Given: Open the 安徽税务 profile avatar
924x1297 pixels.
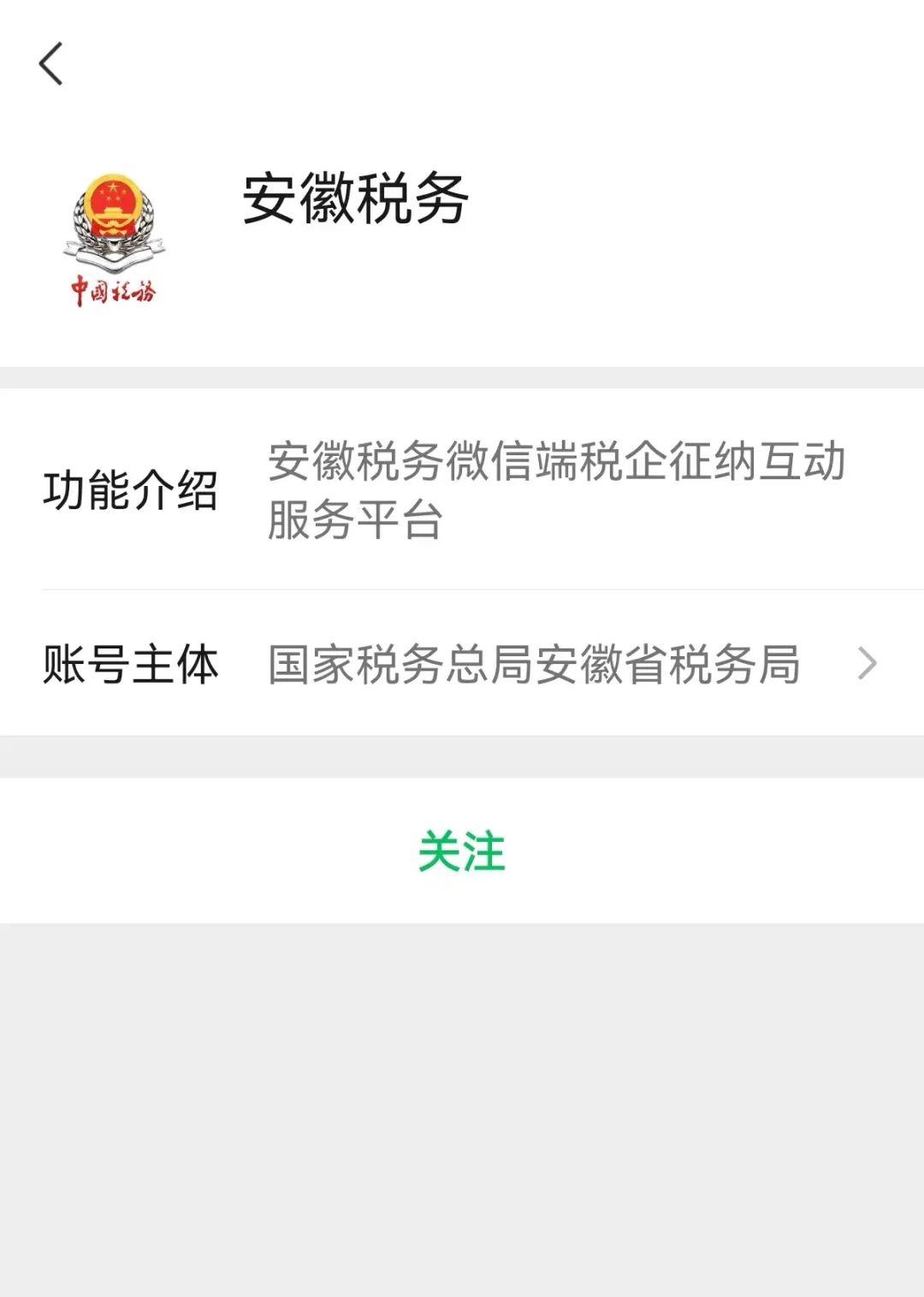Looking at the screenshot, I should pyautogui.click(x=113, y=240).
